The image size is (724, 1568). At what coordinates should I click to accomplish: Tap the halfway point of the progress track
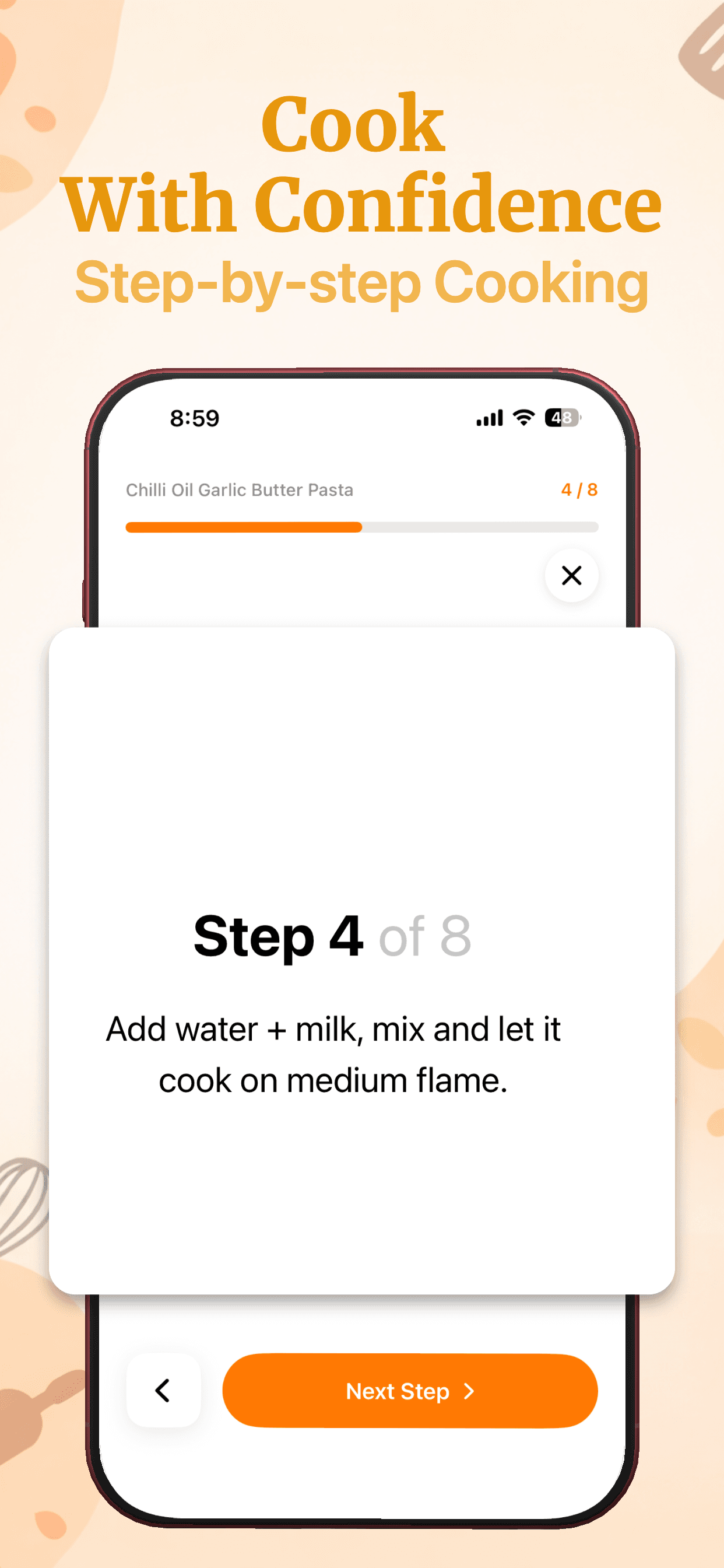tap(361, 527)
